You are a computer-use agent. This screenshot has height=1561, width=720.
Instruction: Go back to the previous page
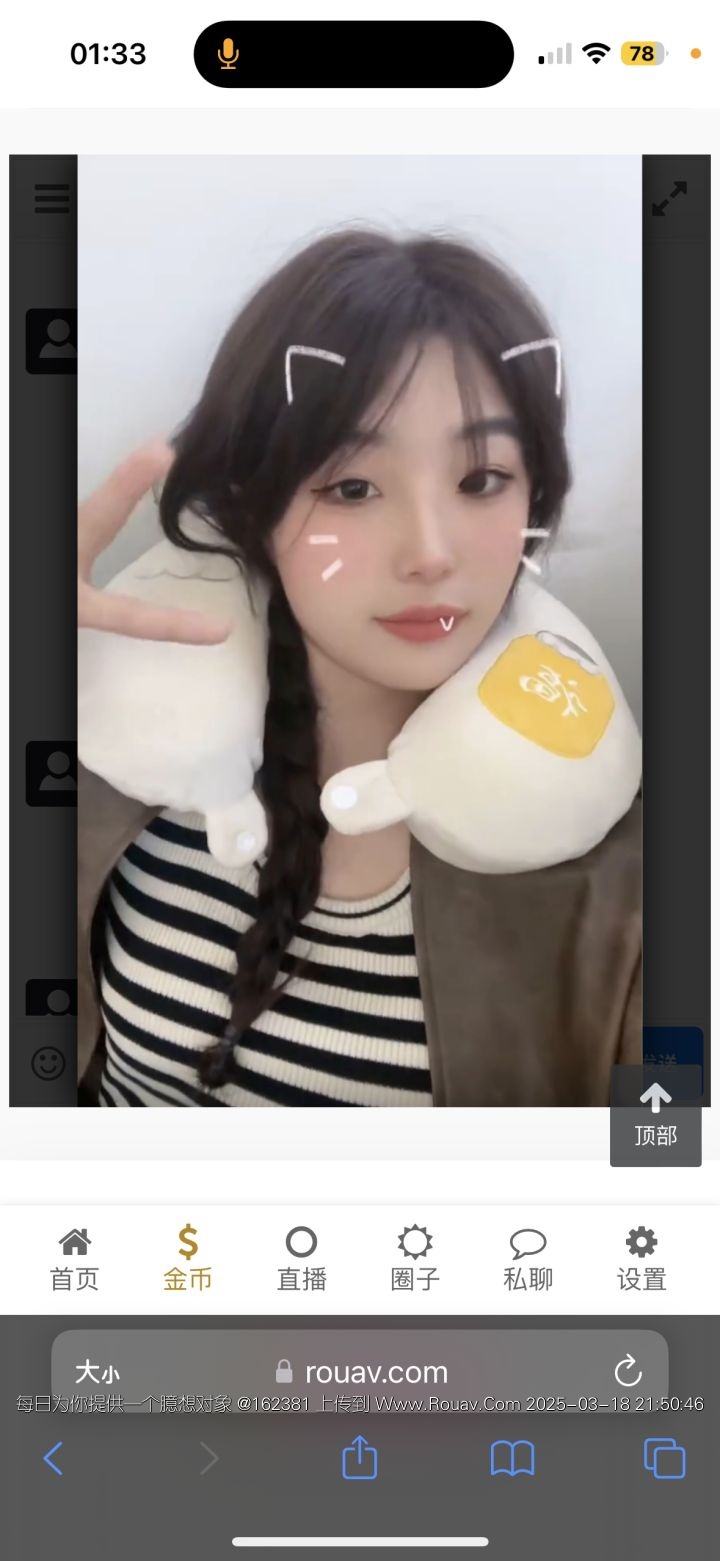[x=54, y=1459]
